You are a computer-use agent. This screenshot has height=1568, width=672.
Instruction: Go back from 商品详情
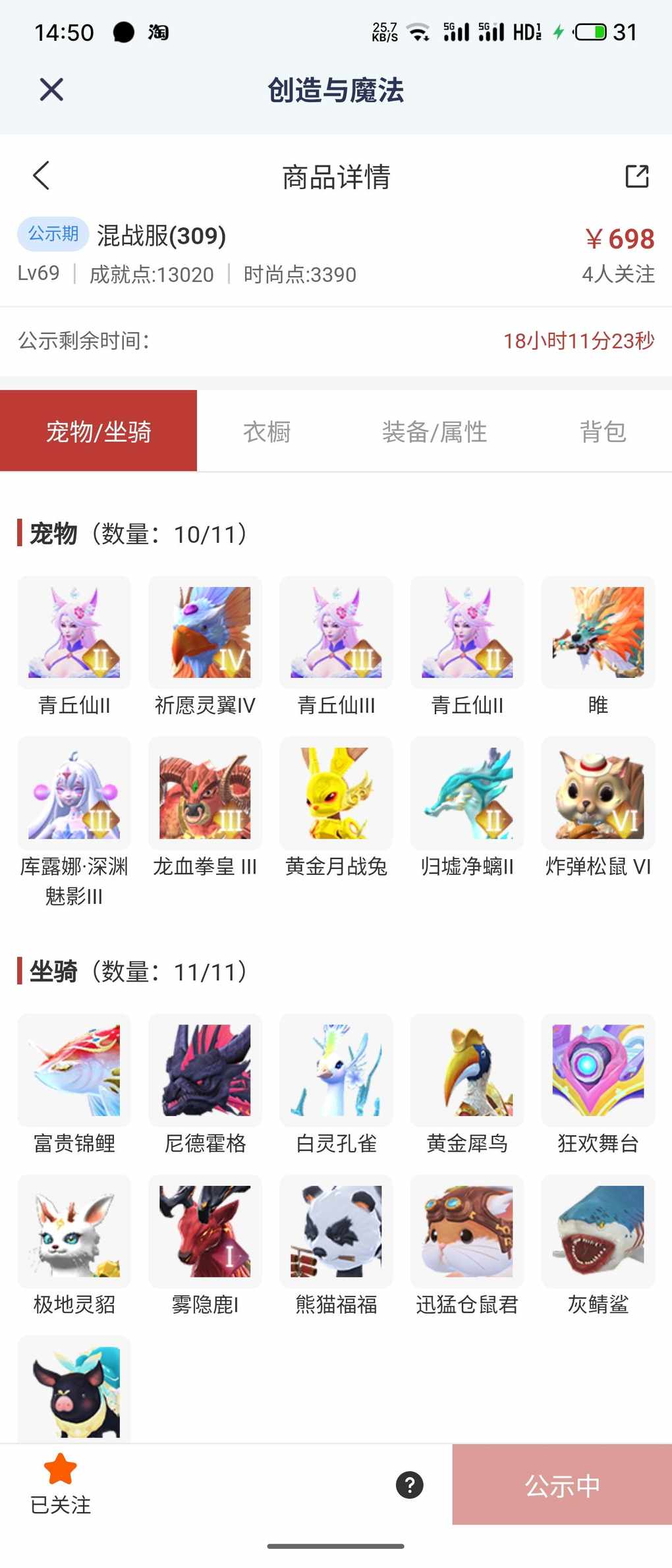(42, 176)
